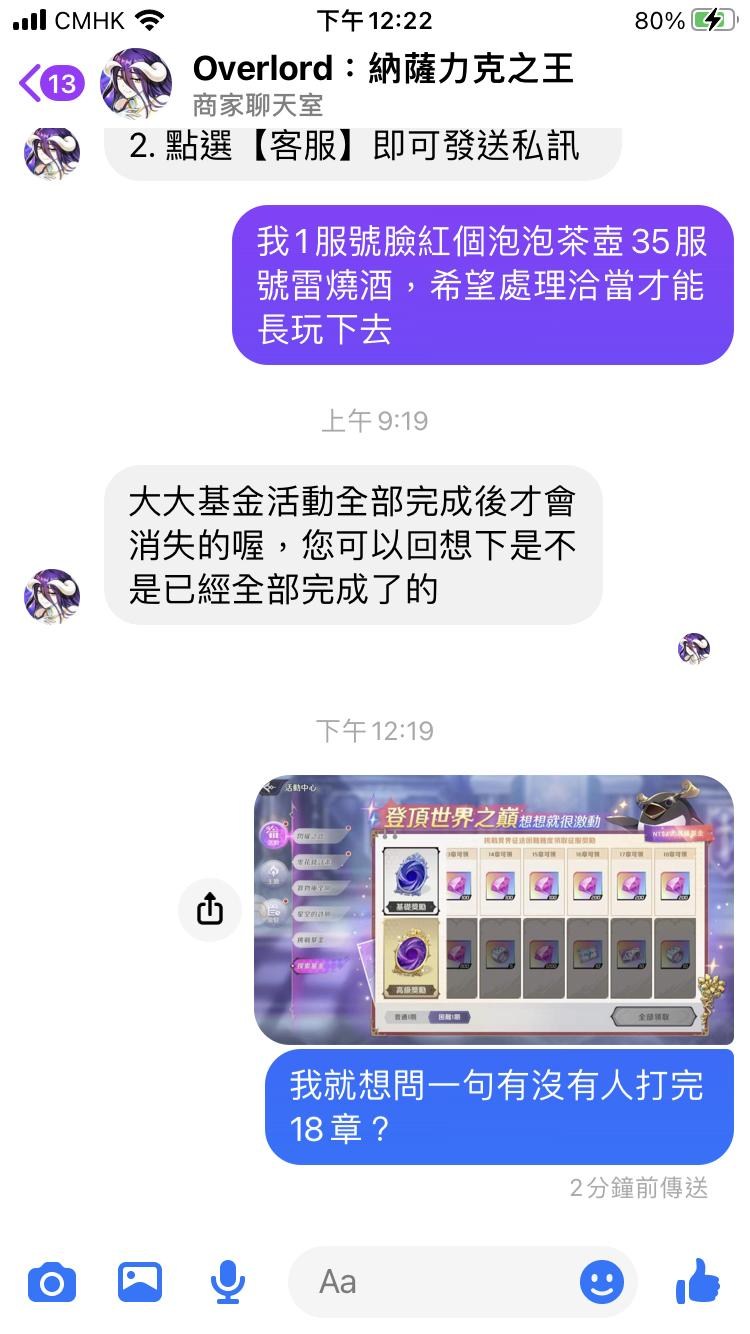This screenshot has height=1334, width=750.
Task: Go back to the chat list
Action: (52, 83)
